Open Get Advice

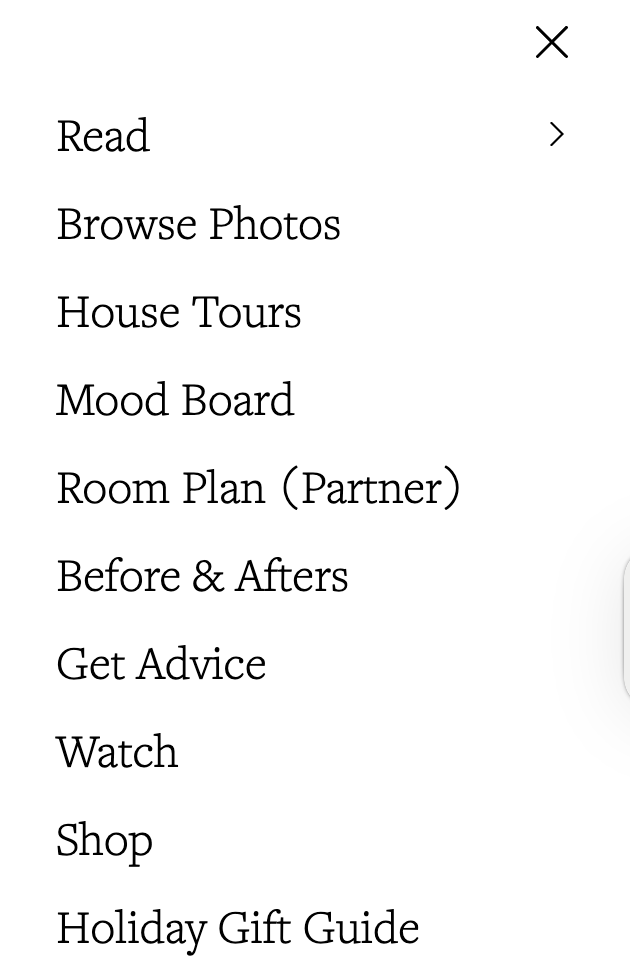coord(161,664)
